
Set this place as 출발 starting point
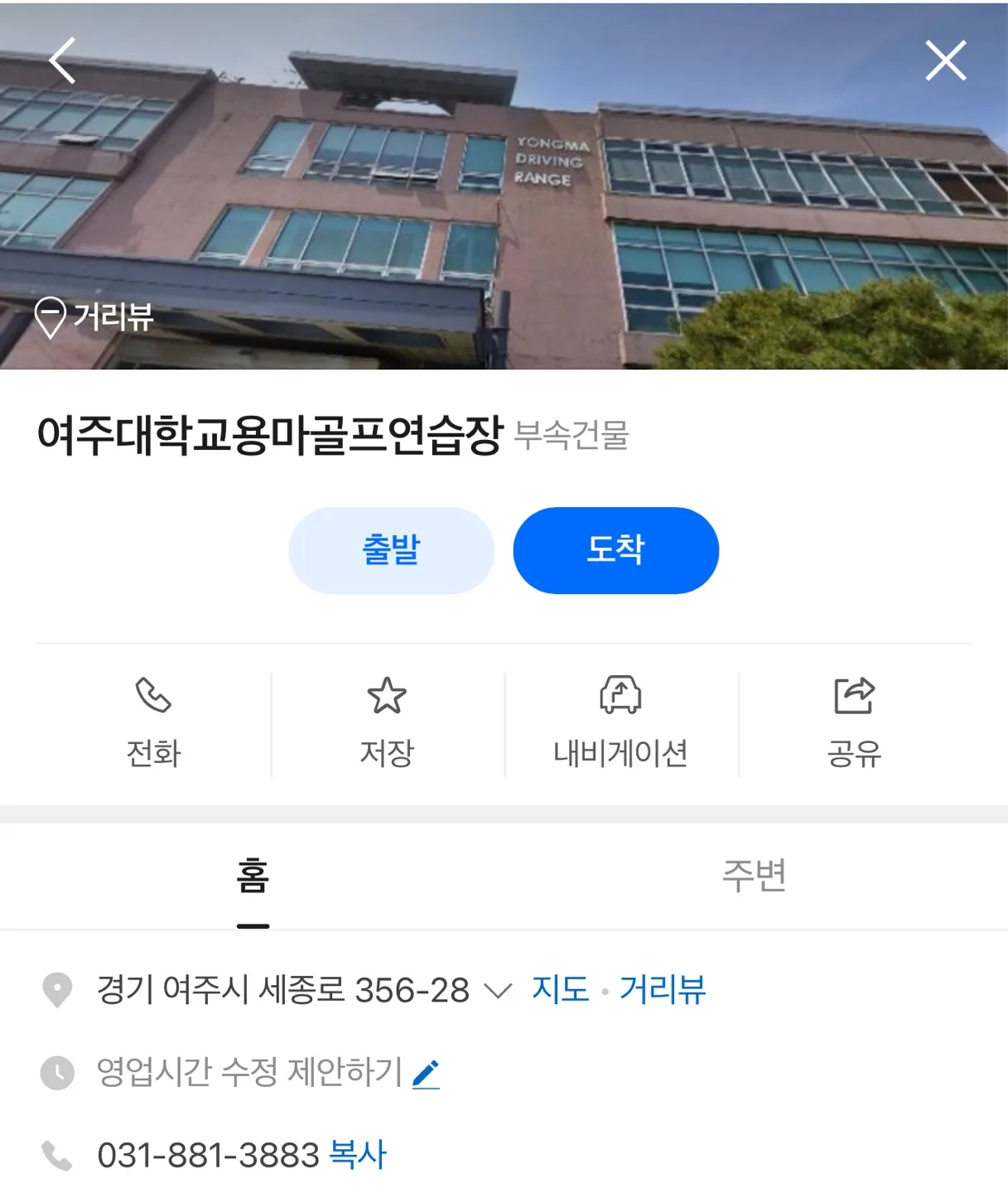coord(391,550)
